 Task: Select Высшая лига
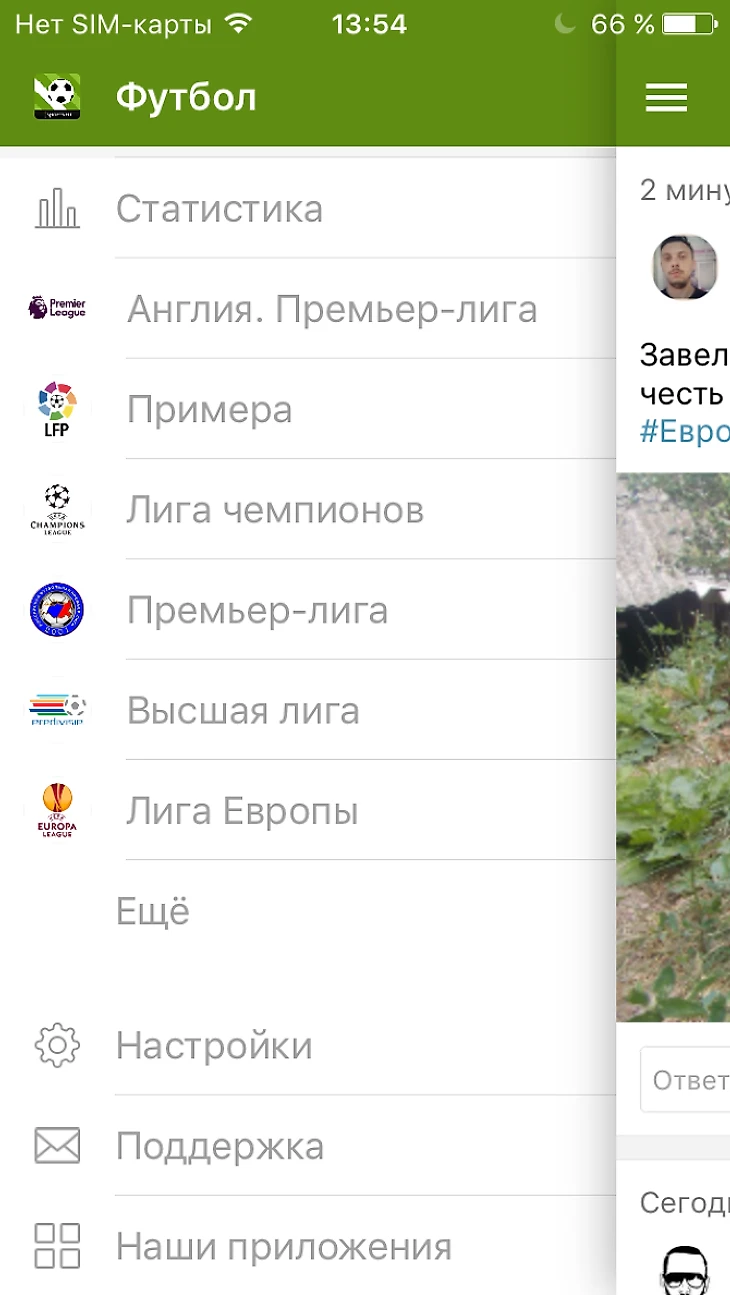[x=243, y=711]
